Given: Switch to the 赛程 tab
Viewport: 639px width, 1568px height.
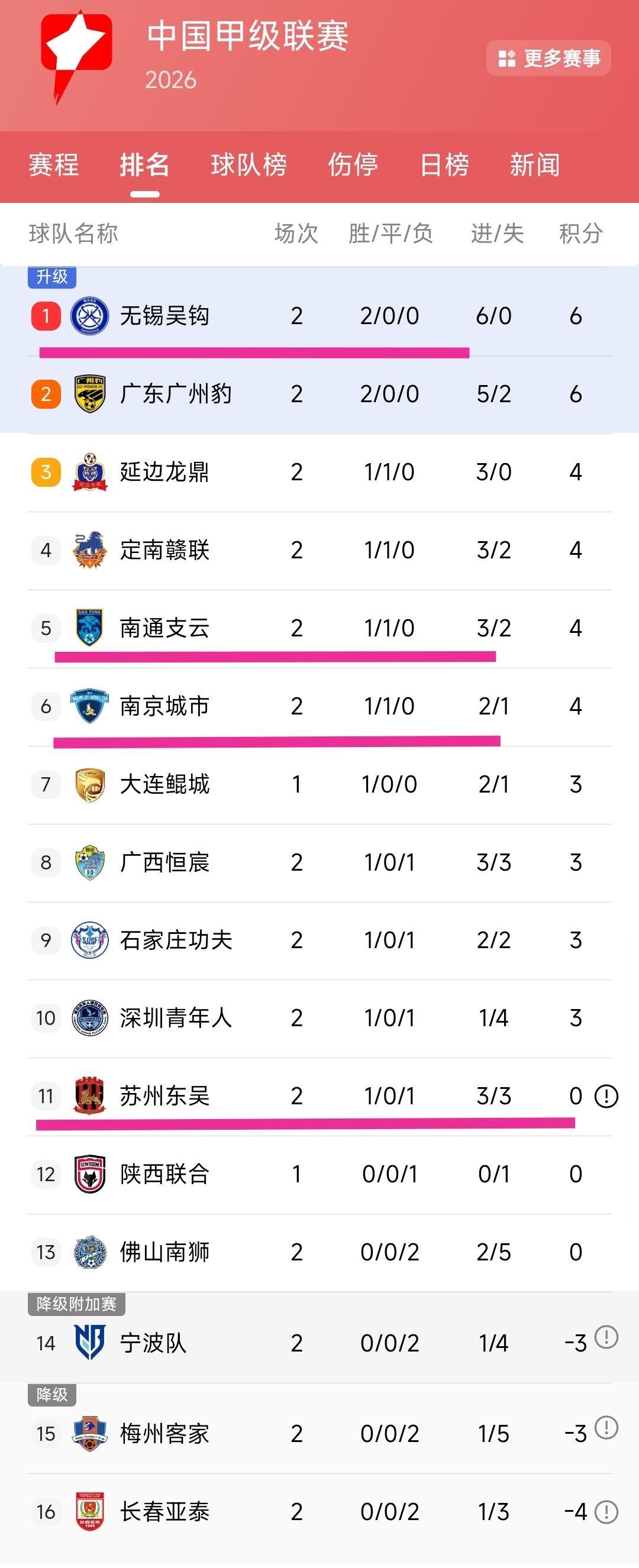Looking at the screenshot, I should (54, 166).
